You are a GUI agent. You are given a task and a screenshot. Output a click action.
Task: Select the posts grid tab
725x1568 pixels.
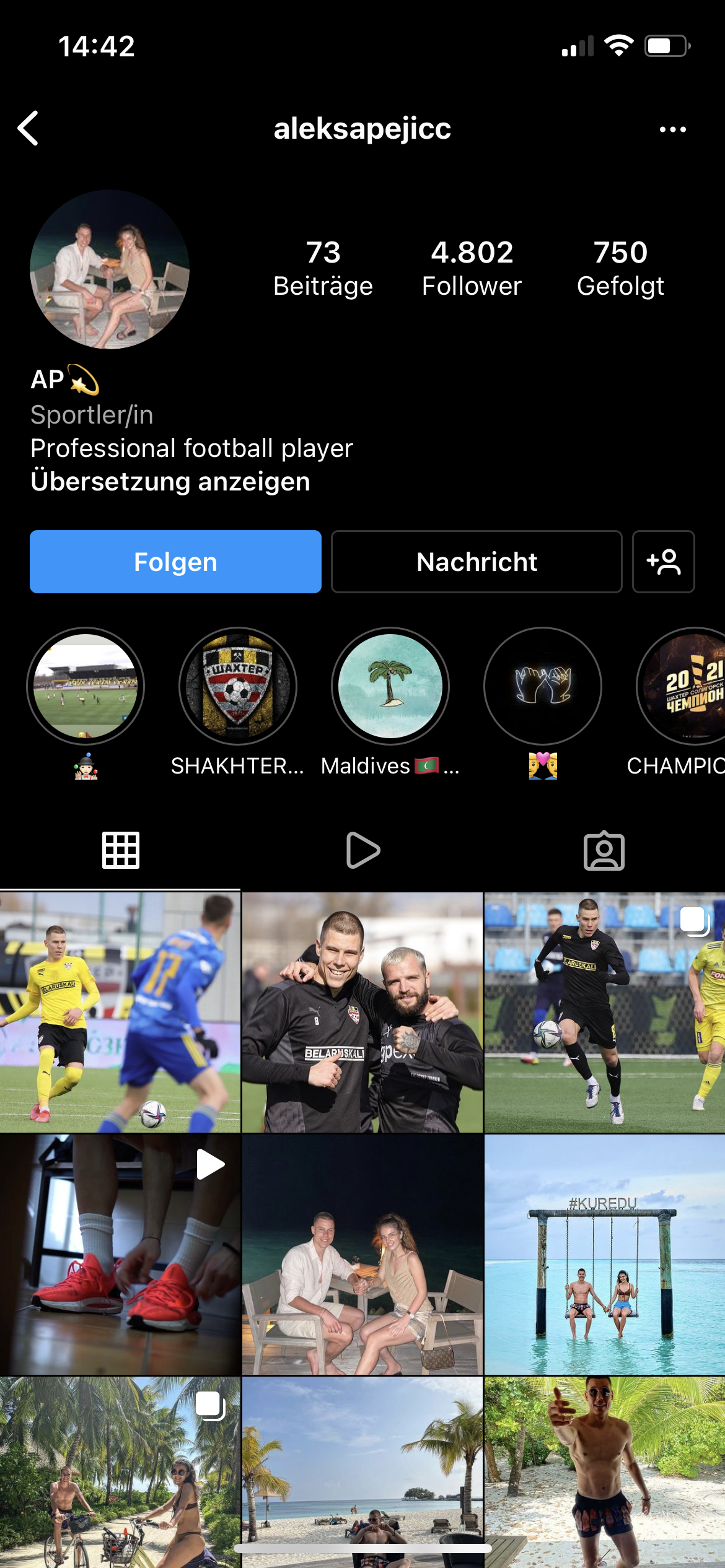pyautogui.click(x=121, y=850)
